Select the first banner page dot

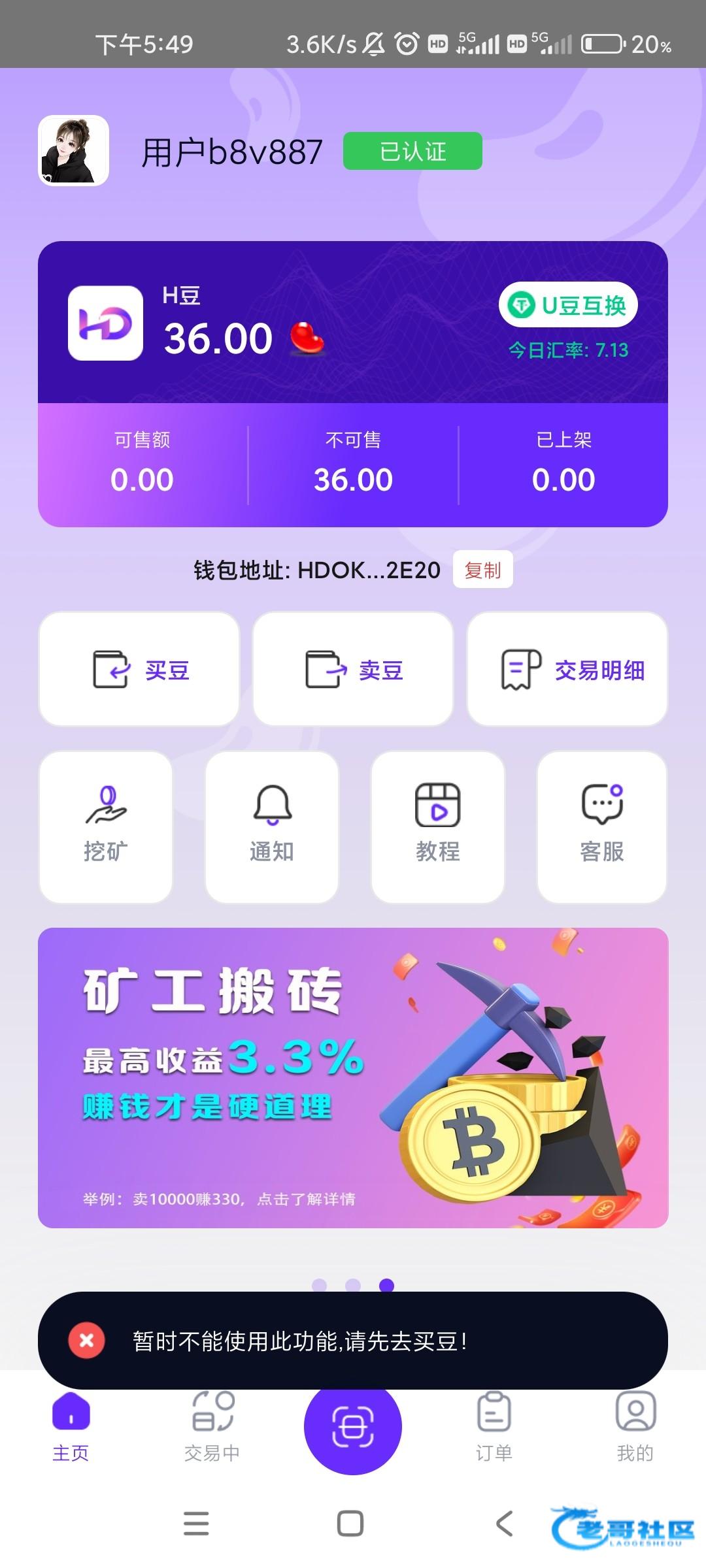[x=319, y=1285]
